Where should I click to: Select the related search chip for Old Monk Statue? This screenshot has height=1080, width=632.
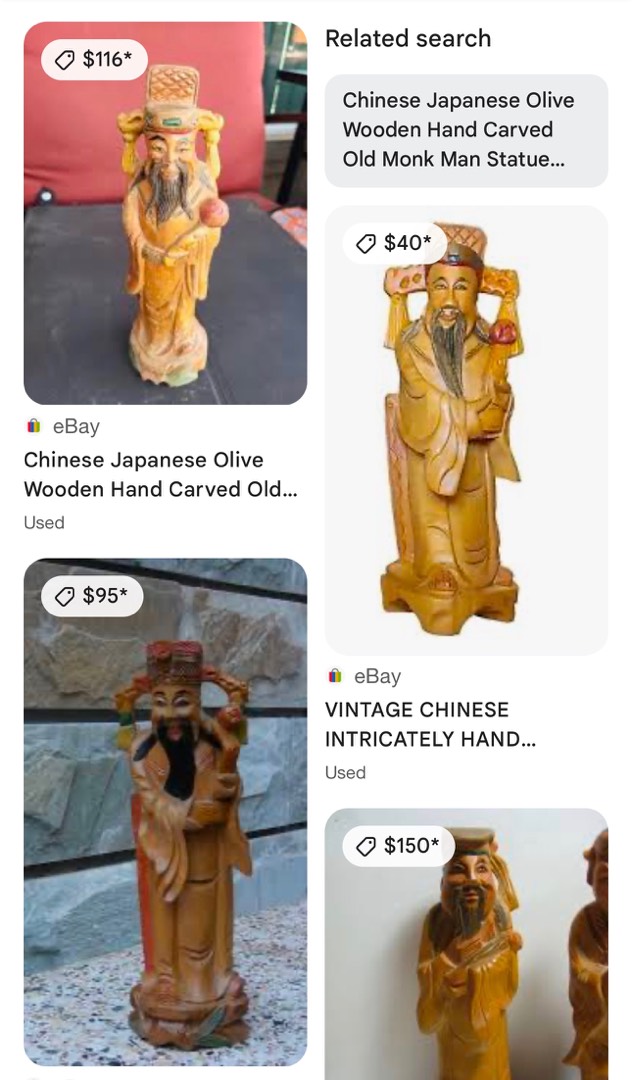pos(466,130)
